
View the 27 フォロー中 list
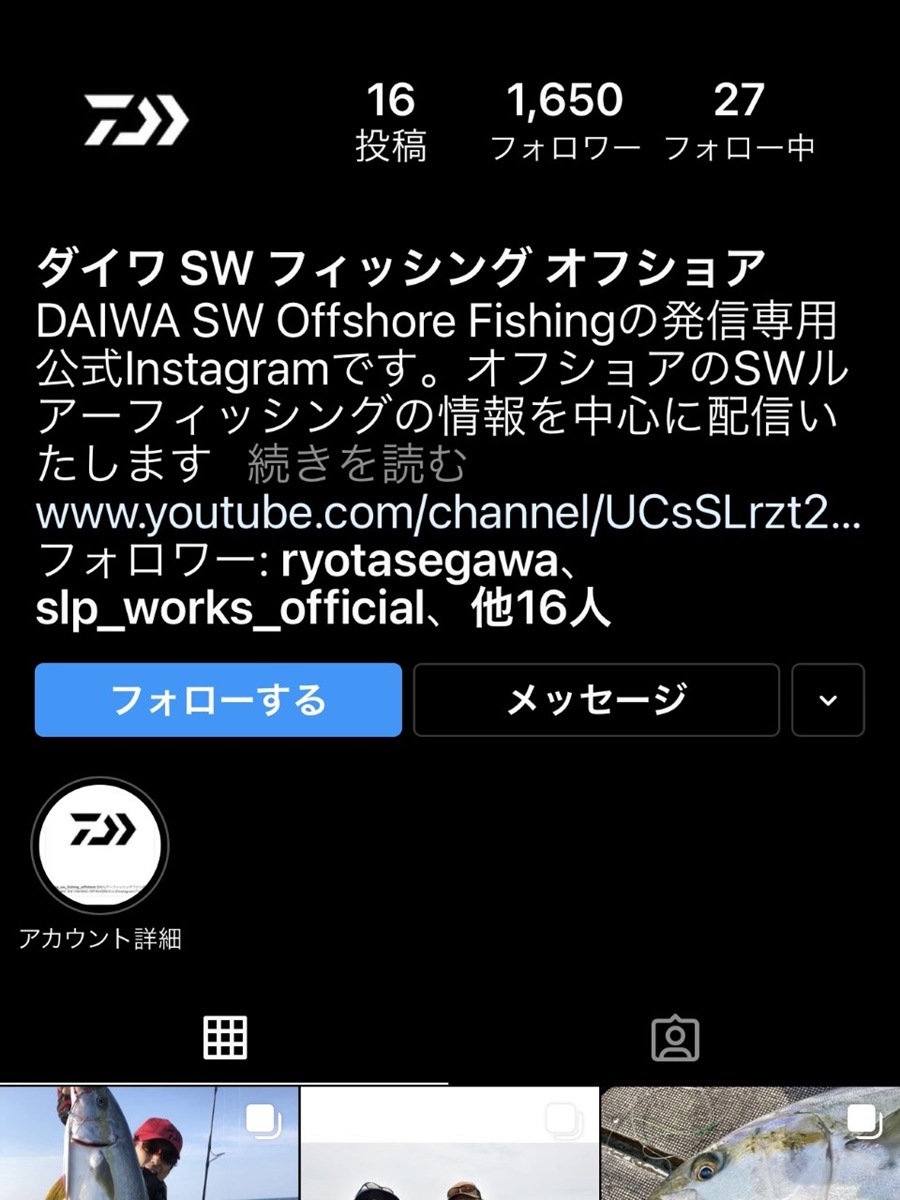pyautogui.click(x=739, y=122)
